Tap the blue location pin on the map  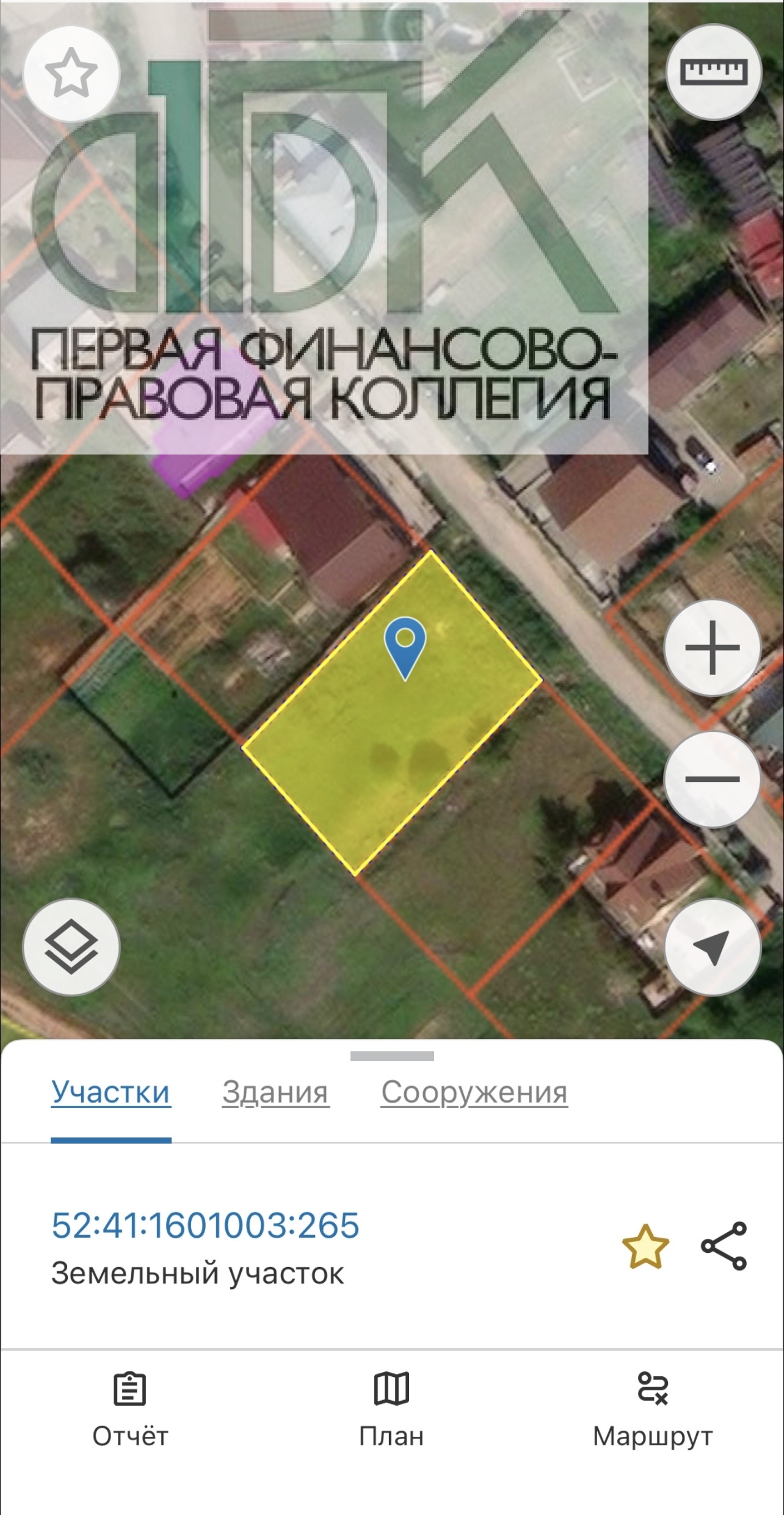[x=405, y=645]
